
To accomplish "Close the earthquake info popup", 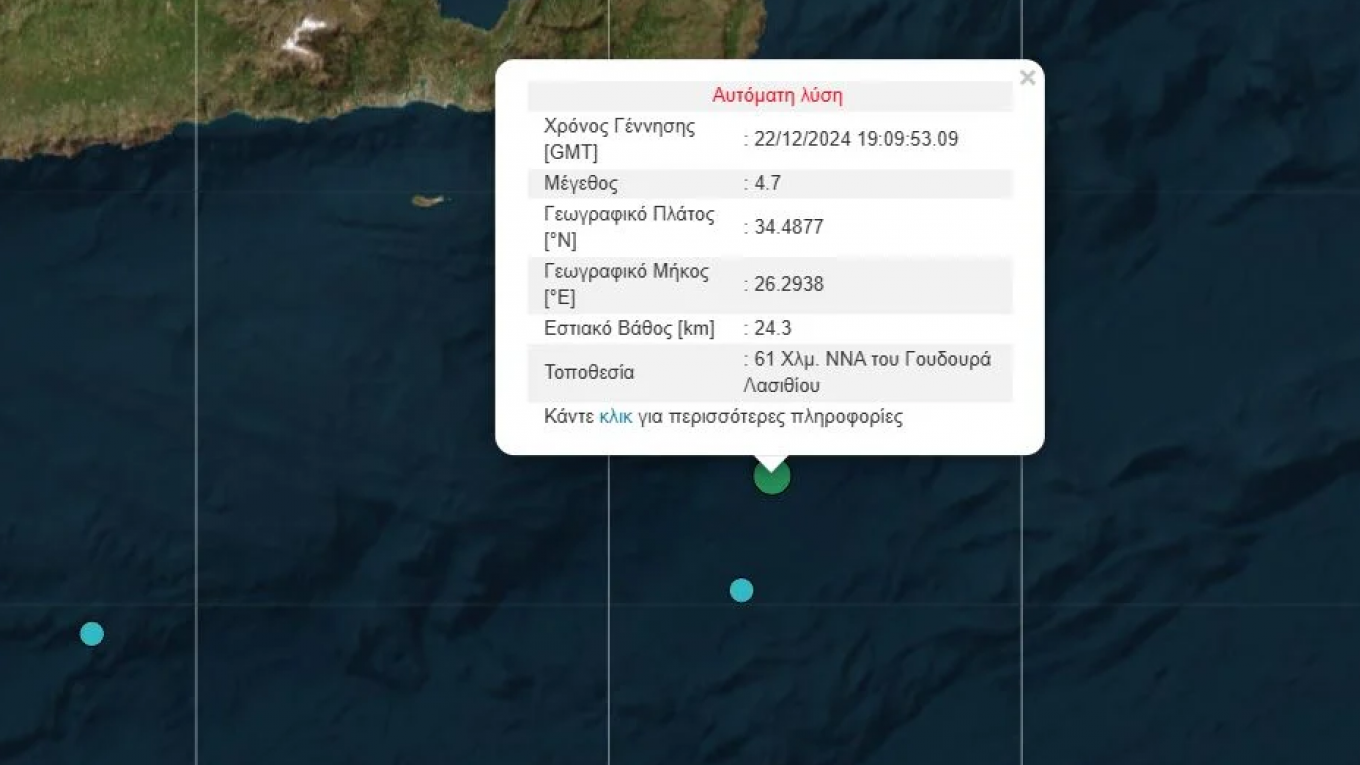I will 1027,78.
